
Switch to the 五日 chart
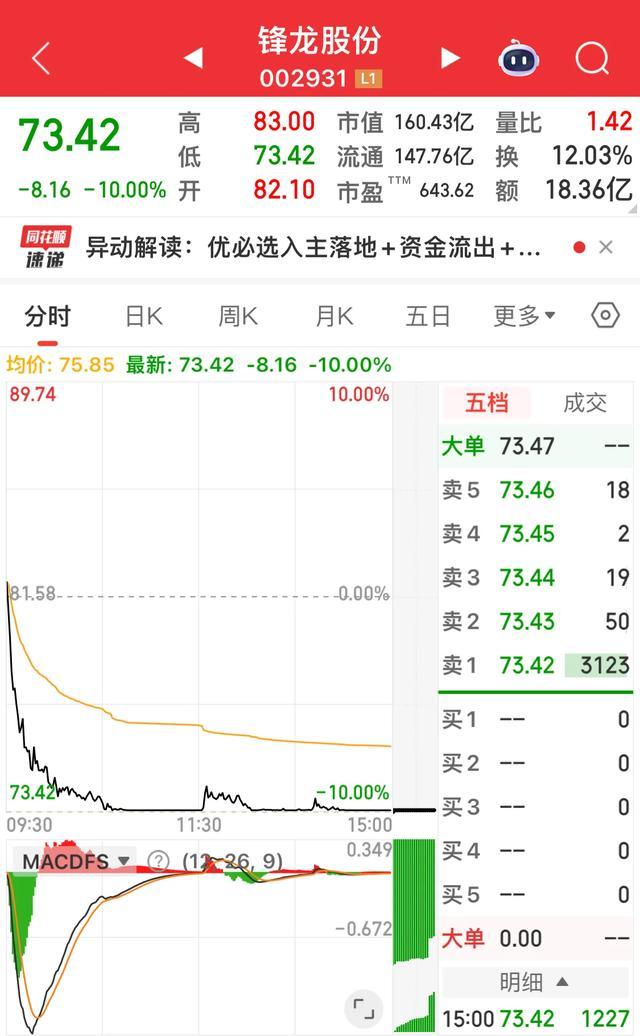[x=427, y=317]
